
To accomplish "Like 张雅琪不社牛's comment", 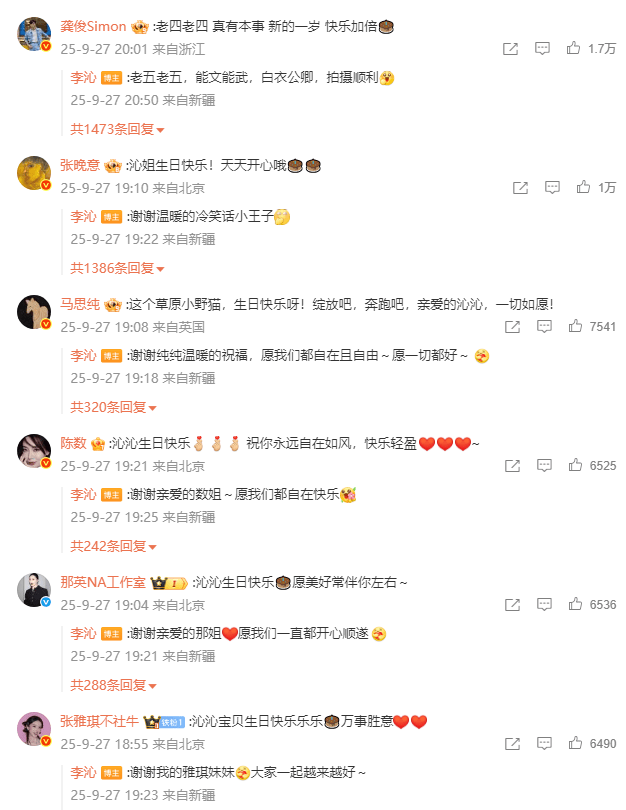I will point(575,744).
